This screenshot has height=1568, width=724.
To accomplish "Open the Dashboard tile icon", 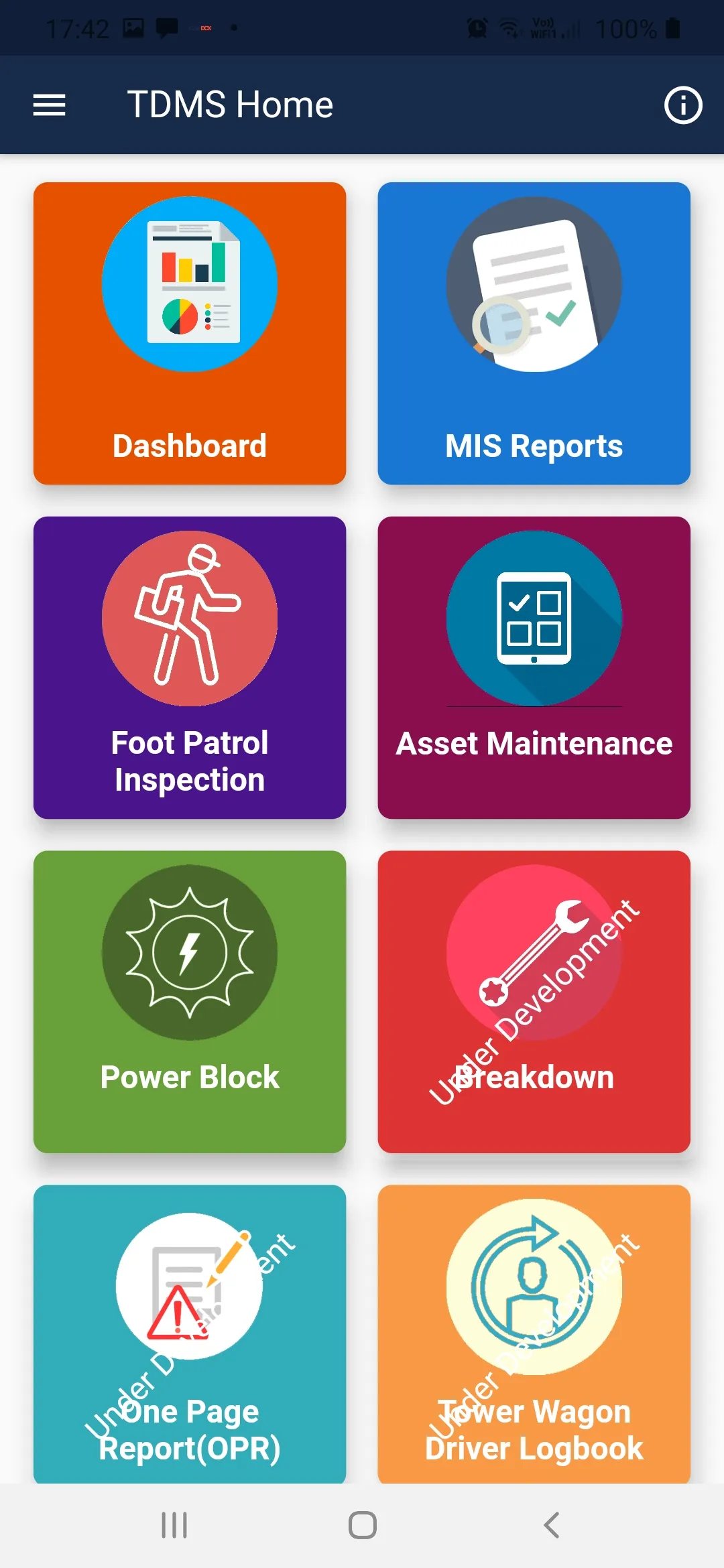I will pyautogui.click(x=190, y=284).
